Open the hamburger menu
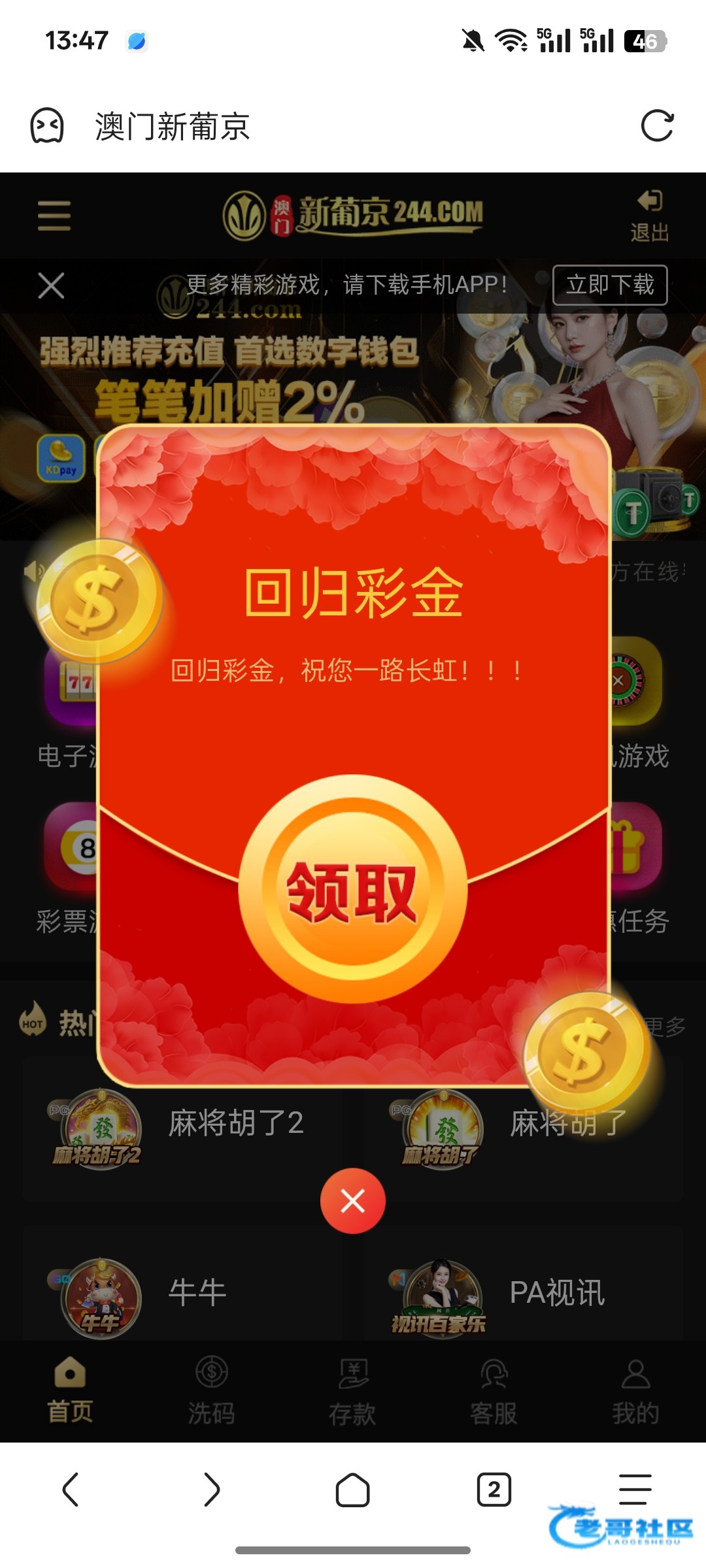 pos(54,216)
